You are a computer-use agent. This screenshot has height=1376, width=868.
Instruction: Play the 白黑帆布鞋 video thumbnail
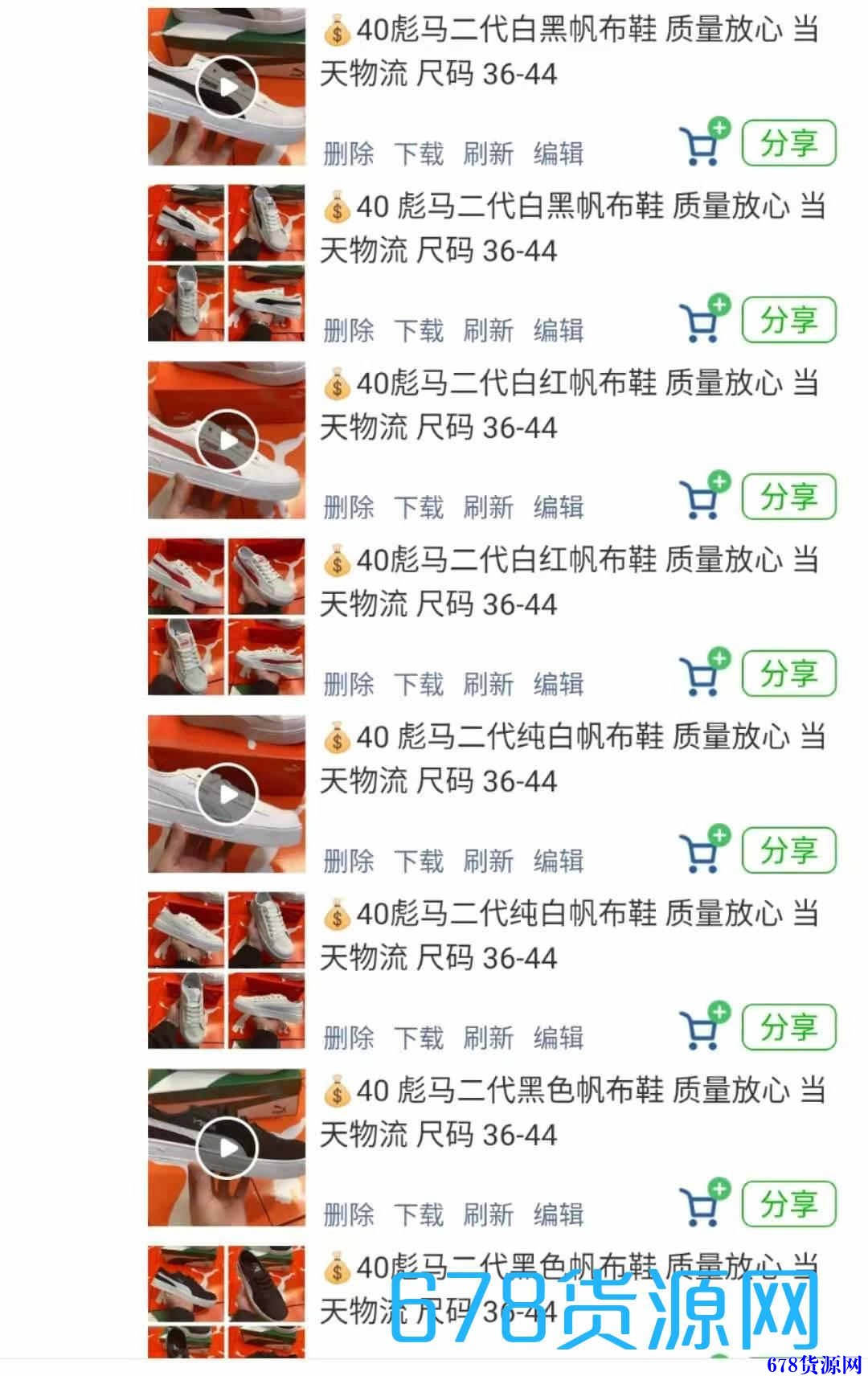coord(227,87)
